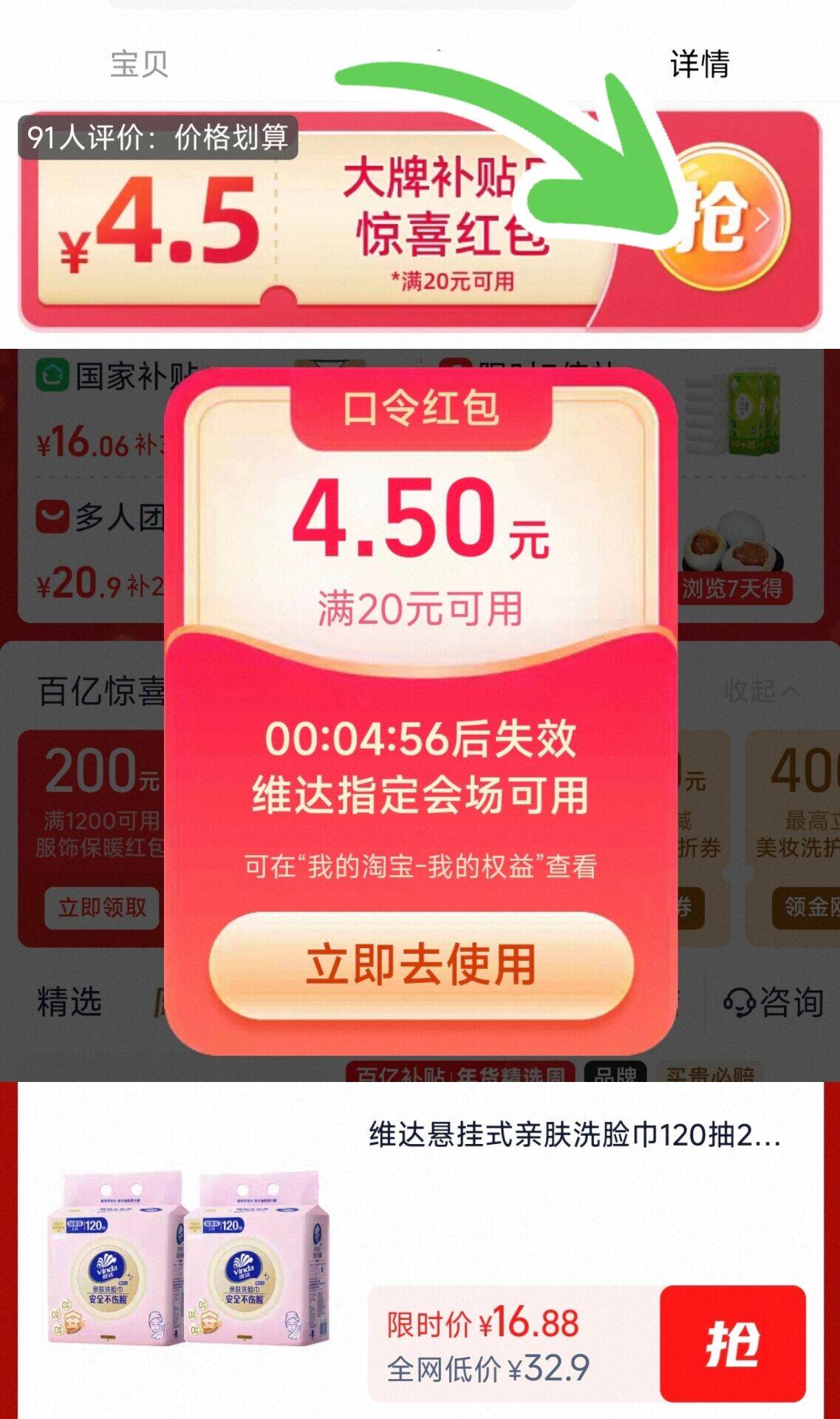Switch to the 详情 tab
The image size is (840, 1419).
tap(699, 64)
